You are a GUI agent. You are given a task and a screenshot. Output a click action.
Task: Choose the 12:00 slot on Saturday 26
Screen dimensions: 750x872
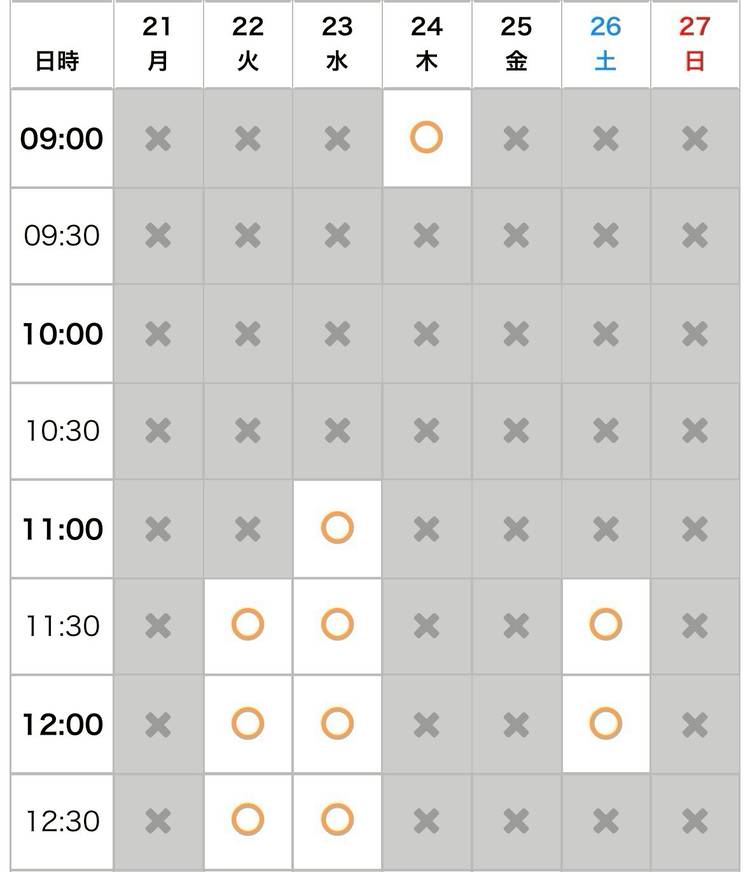605,723
